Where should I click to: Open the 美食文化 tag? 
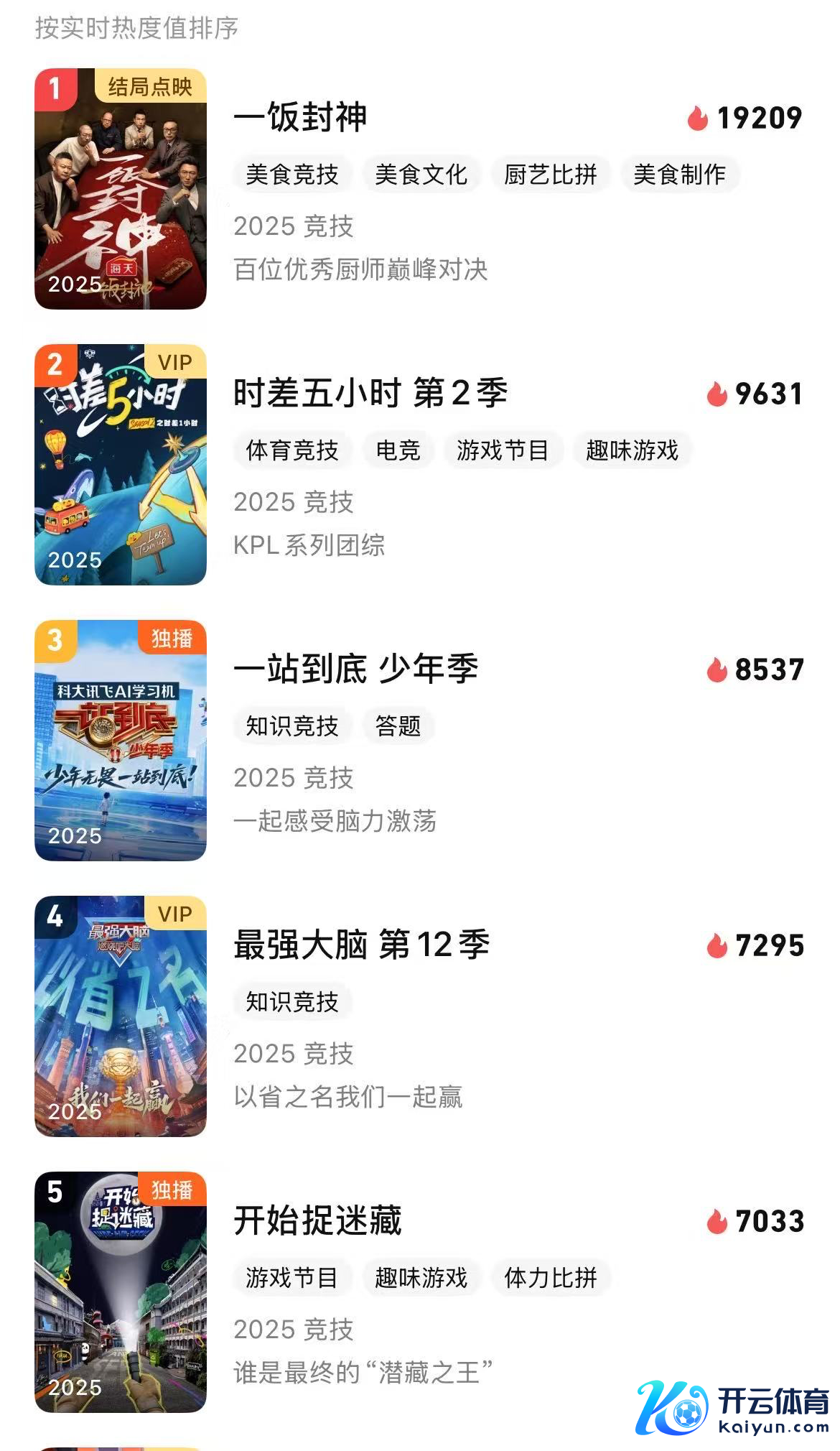click(421, 175)
